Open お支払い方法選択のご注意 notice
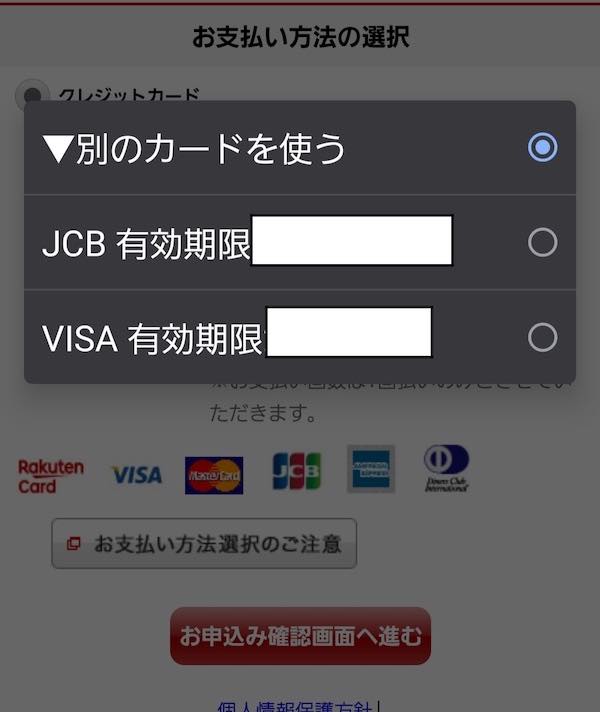Viewport: 600px width, 712px height. click(x=204, y=544)
